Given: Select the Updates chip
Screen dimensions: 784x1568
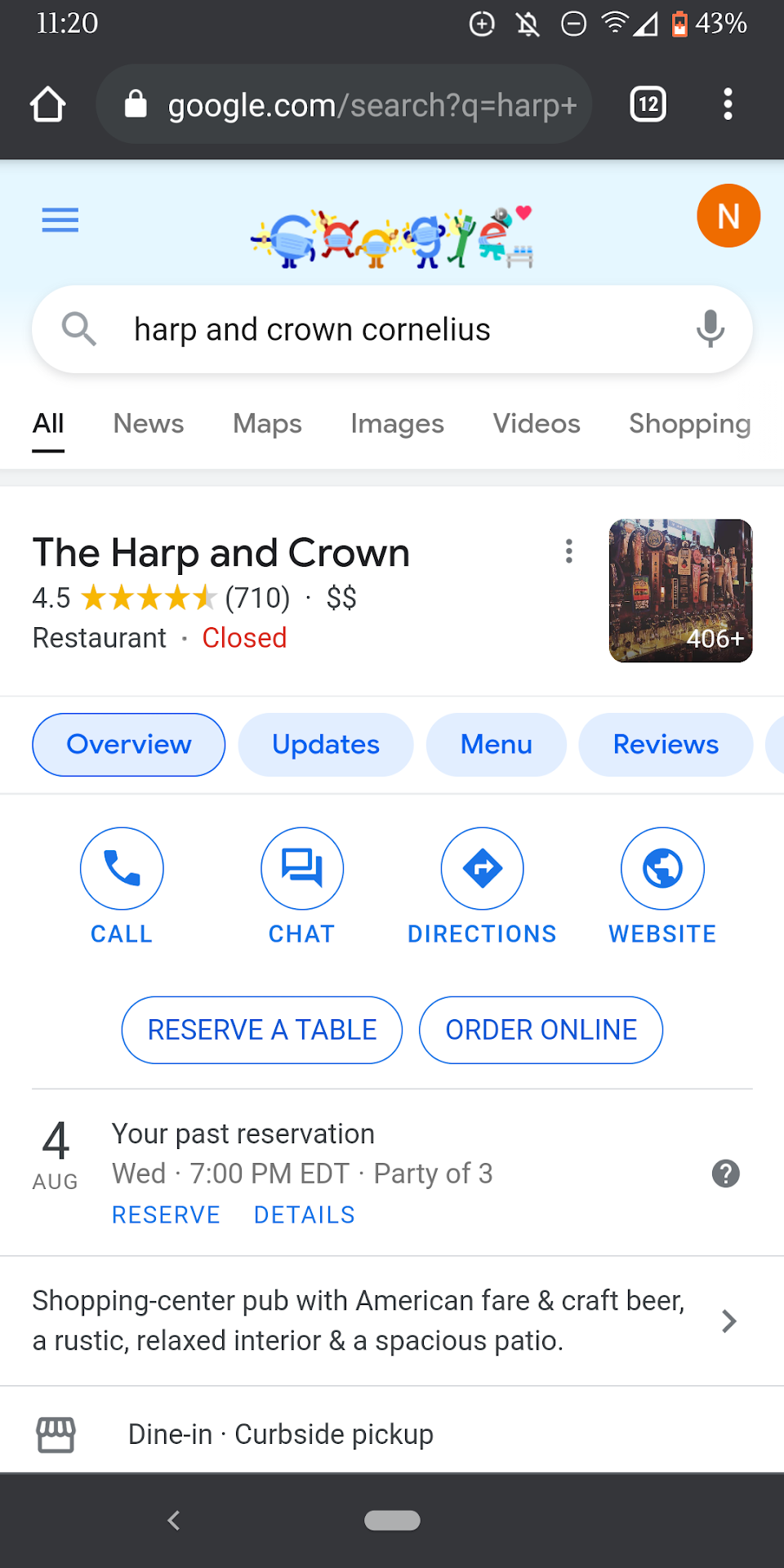Looking at the screenshot, I should tap(325, 745).
